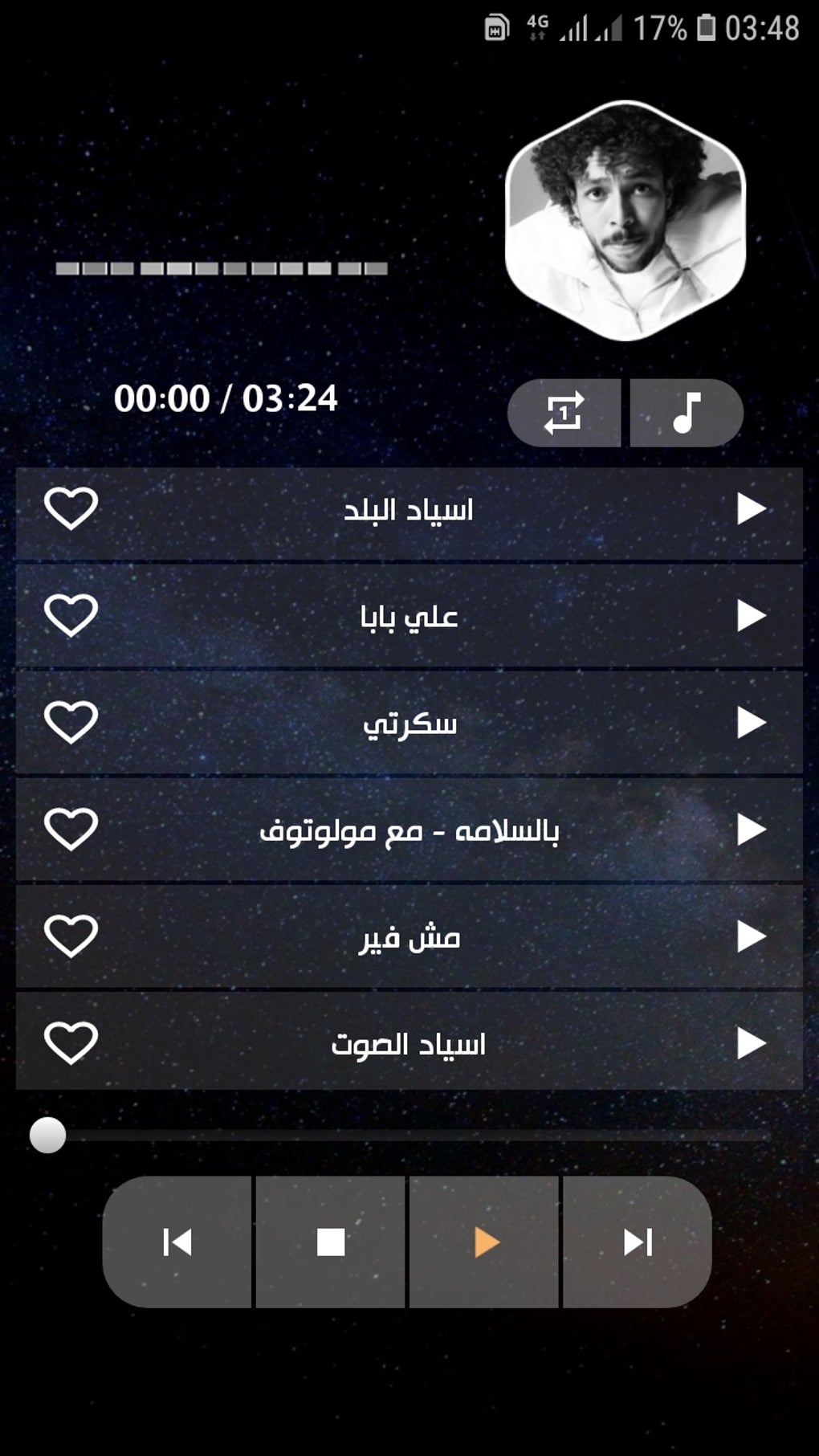The image size is (819, 1456).
Task: Play the song اسياد الصوت
Action: 751,1043
